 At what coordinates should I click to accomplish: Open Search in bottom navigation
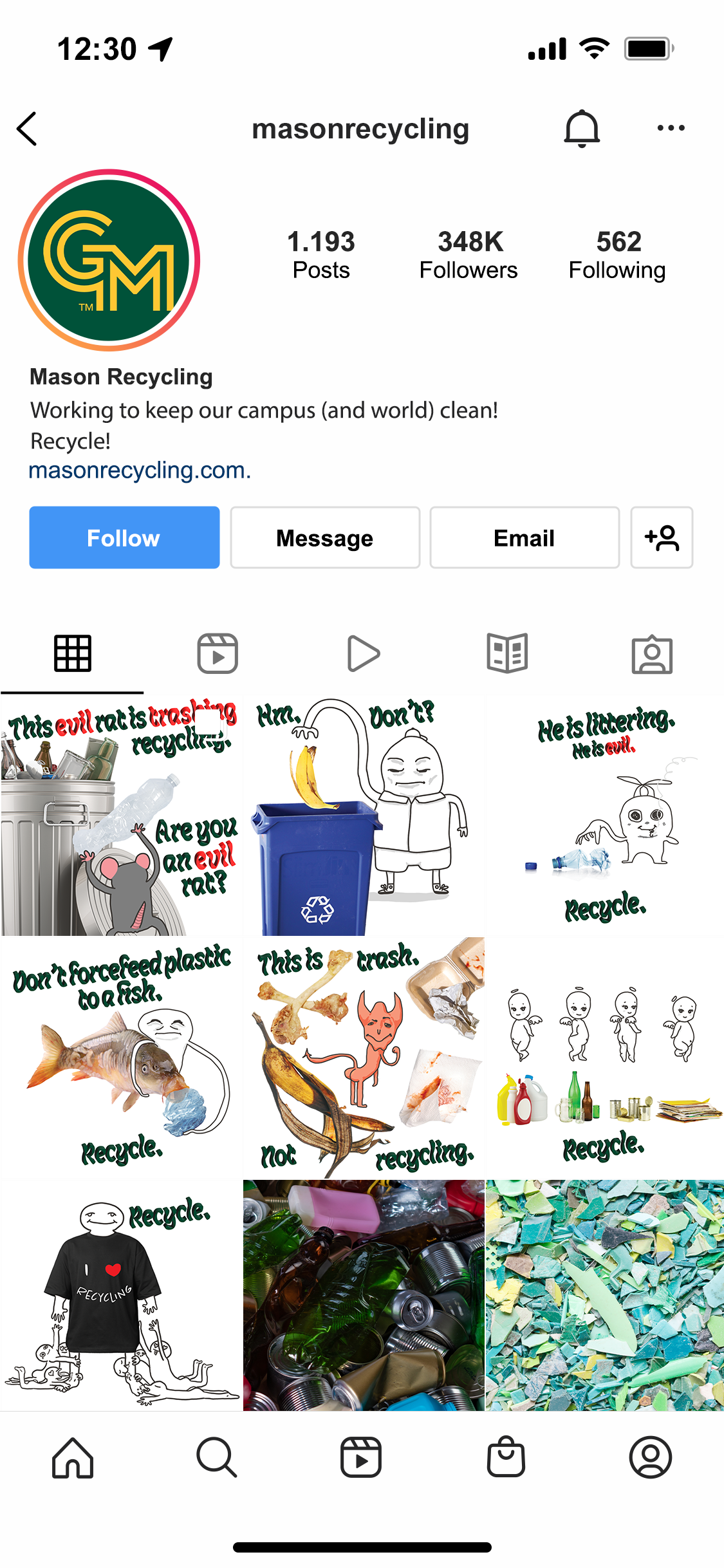217,1458
